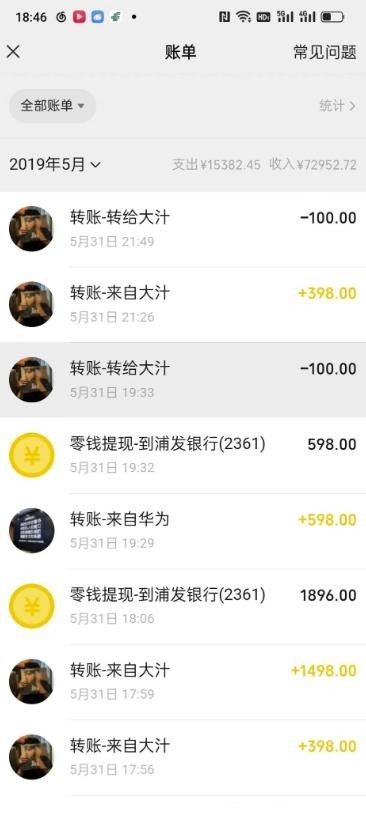Open 来自大汁 +1498.00 transfer
This screenshot has height=827, width=366.
[183, 681]
